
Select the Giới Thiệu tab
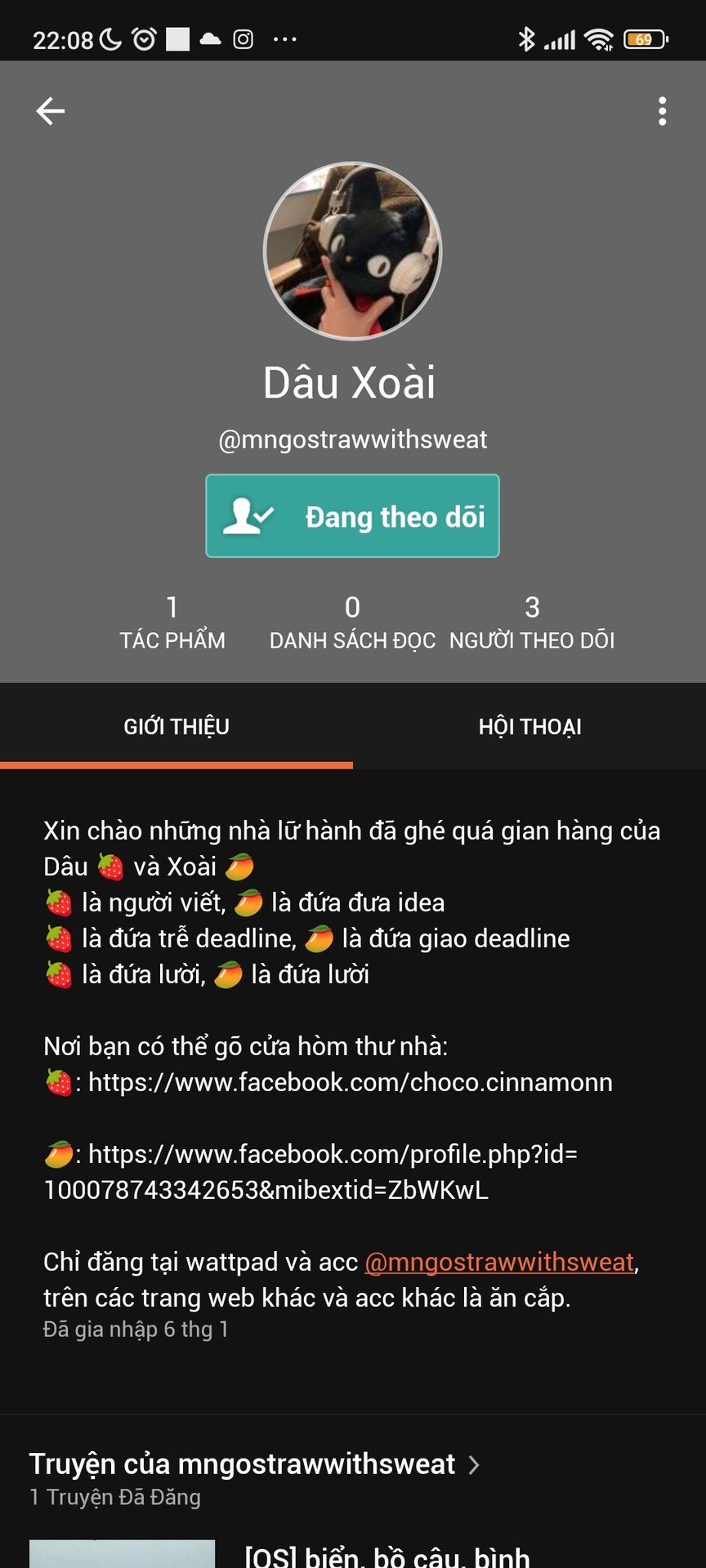(176, 727)
